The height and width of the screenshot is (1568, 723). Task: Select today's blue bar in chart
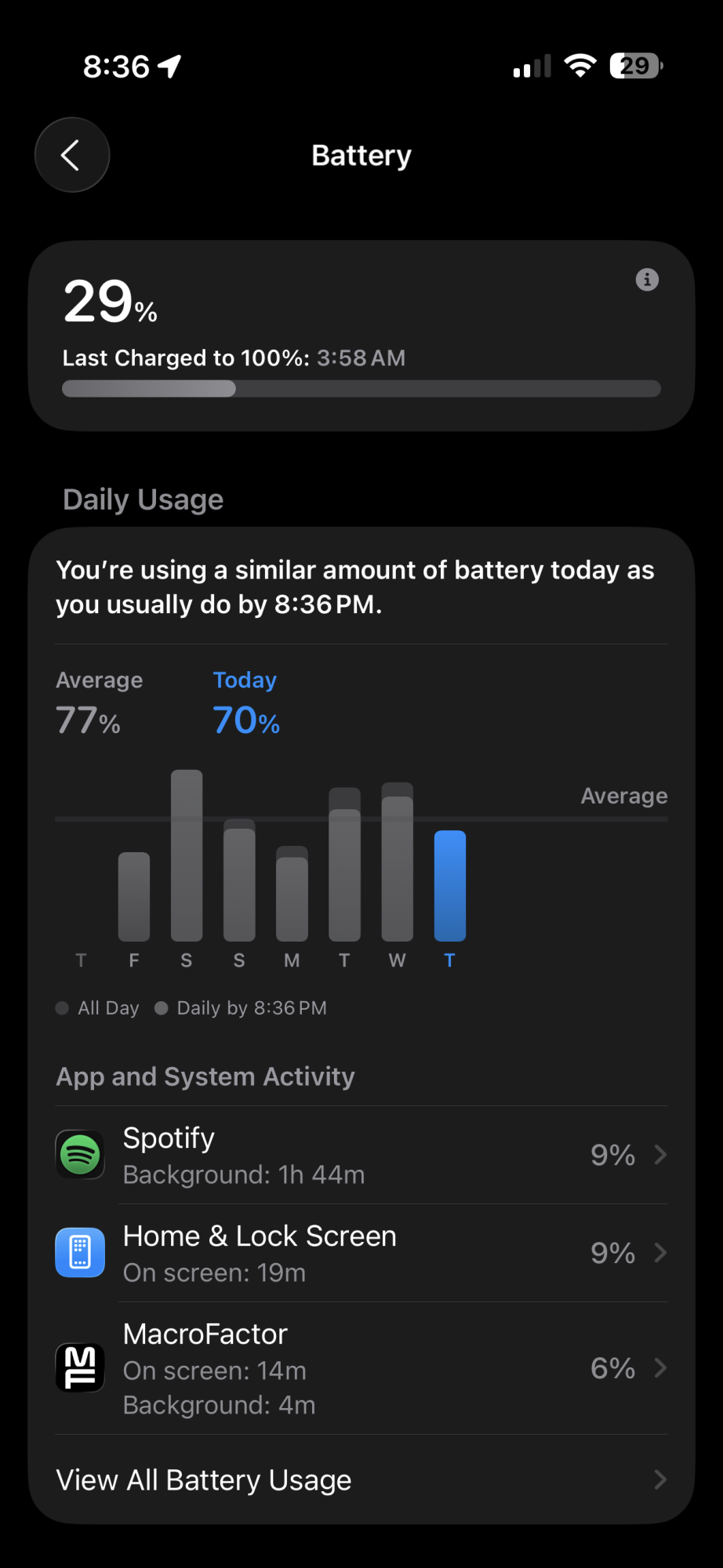(449, 886)
